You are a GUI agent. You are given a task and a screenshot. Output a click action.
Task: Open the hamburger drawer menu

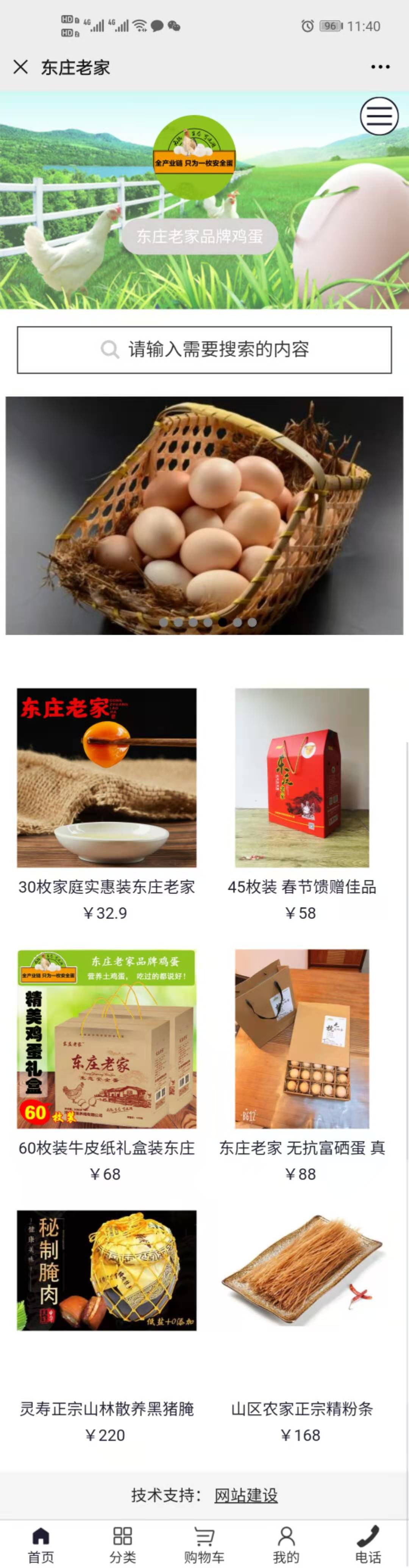tap(379, 116)
